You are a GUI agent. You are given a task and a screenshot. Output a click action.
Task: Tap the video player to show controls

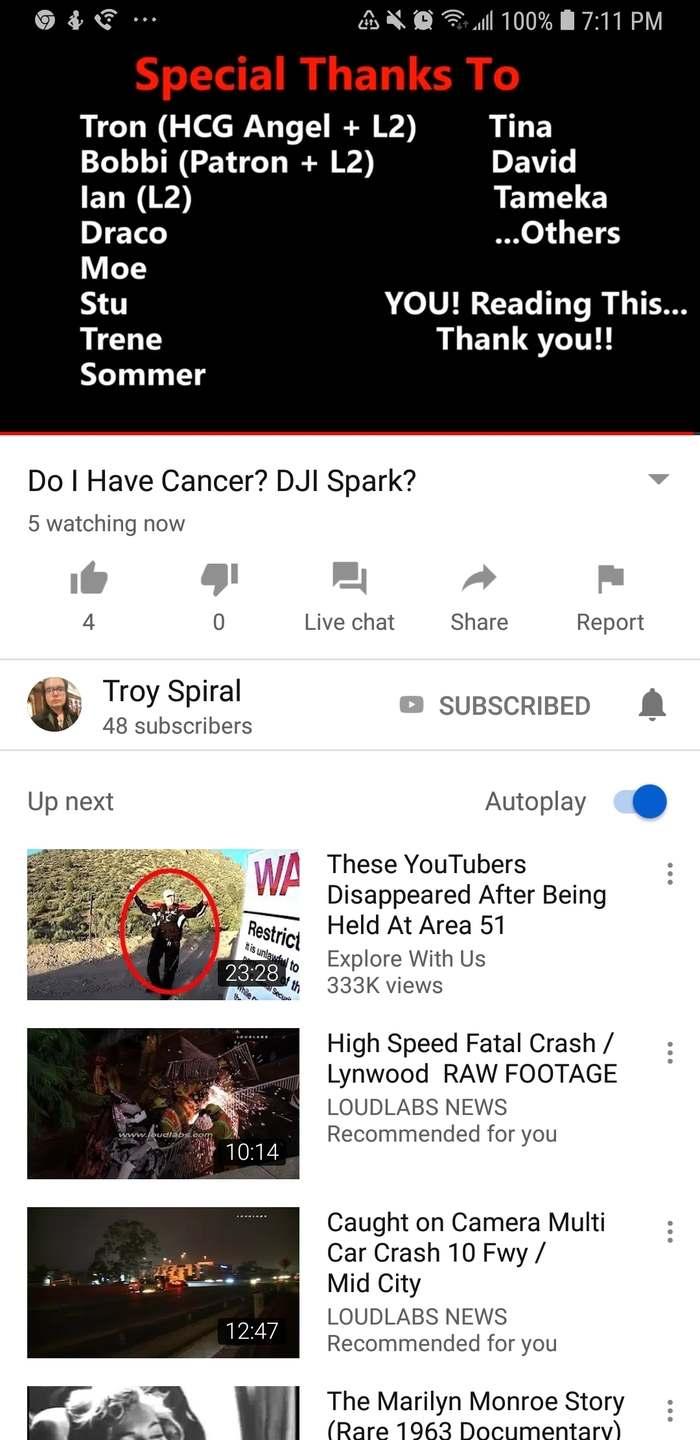(x=350, y=230)
